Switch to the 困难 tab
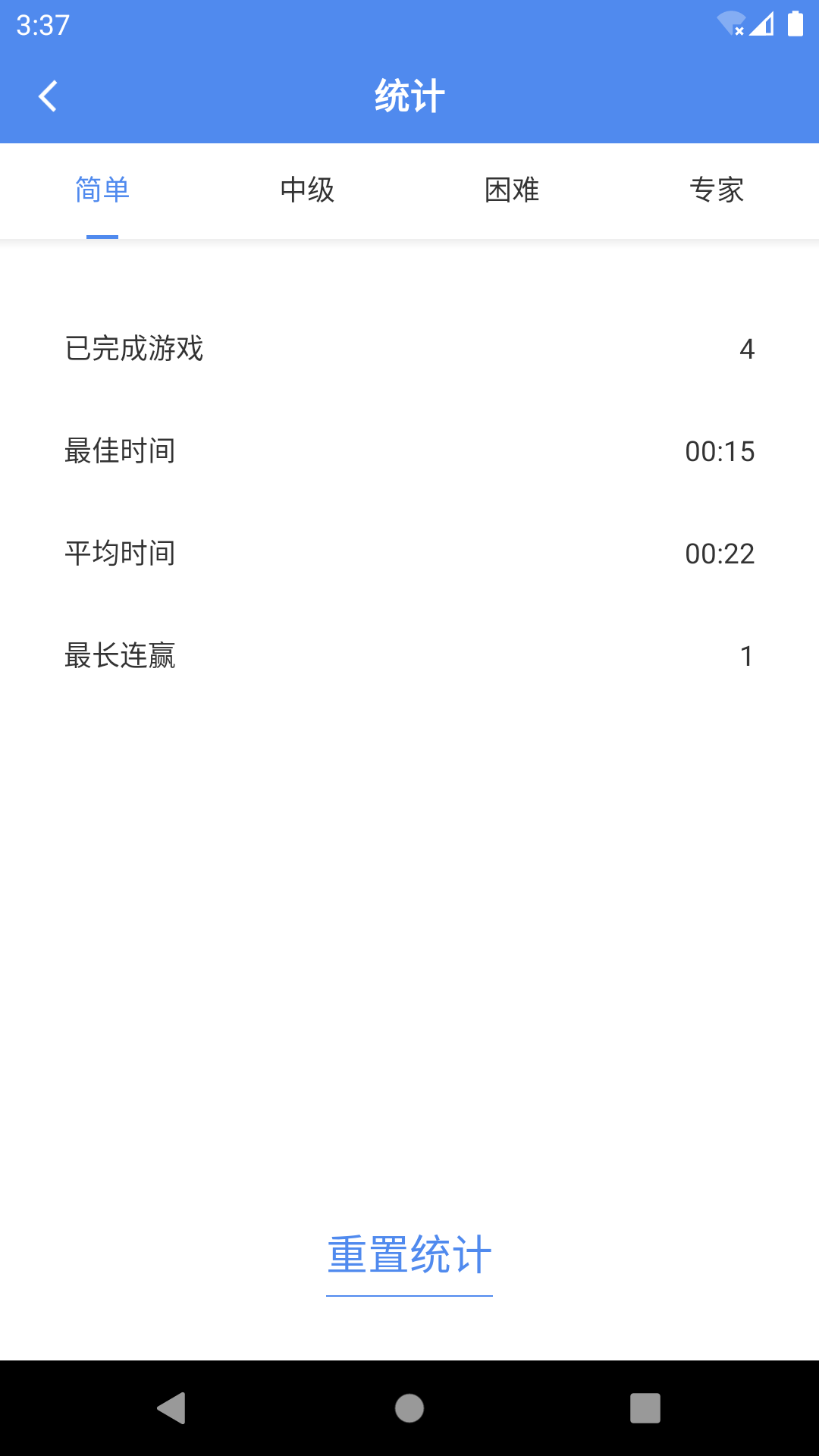 tap(512, 190)
